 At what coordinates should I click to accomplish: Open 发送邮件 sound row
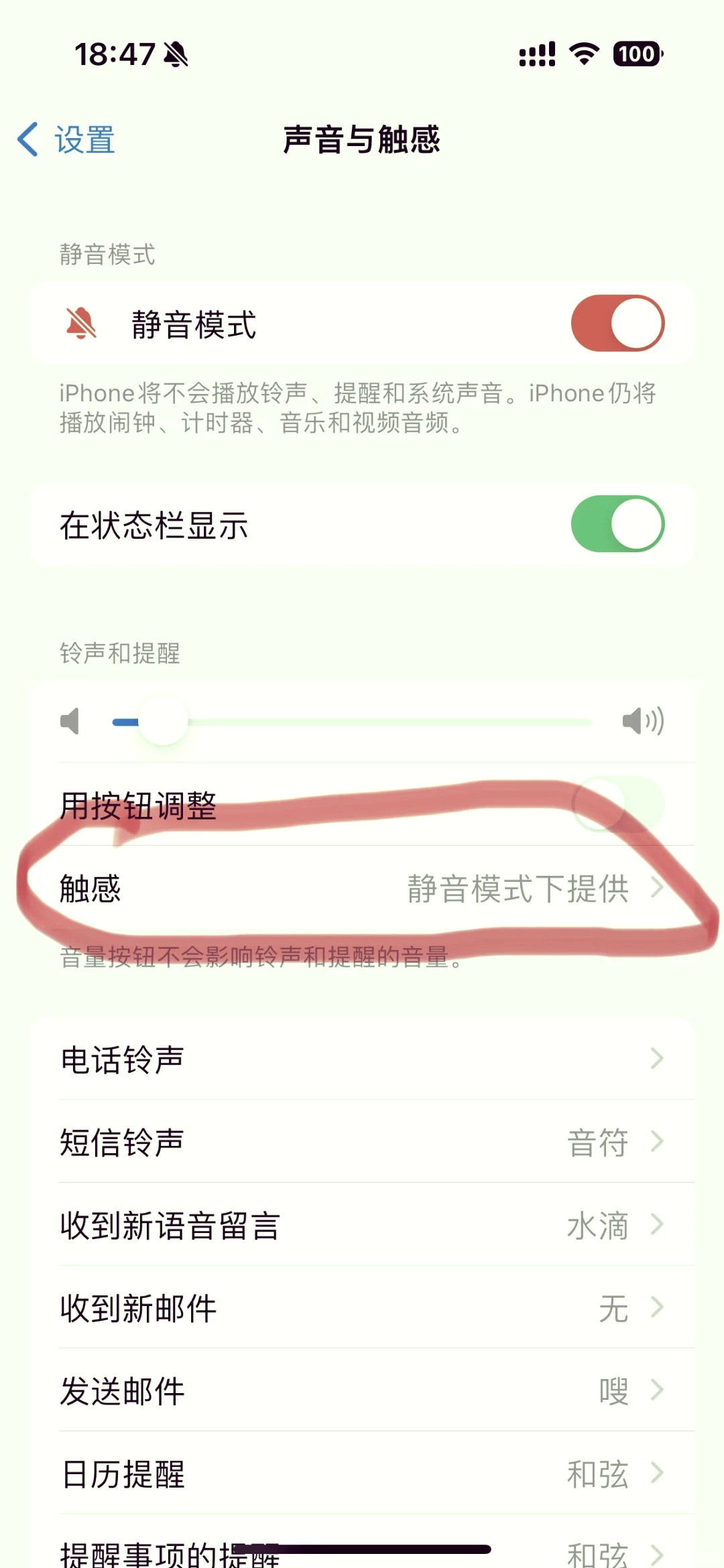(362, 1390)
